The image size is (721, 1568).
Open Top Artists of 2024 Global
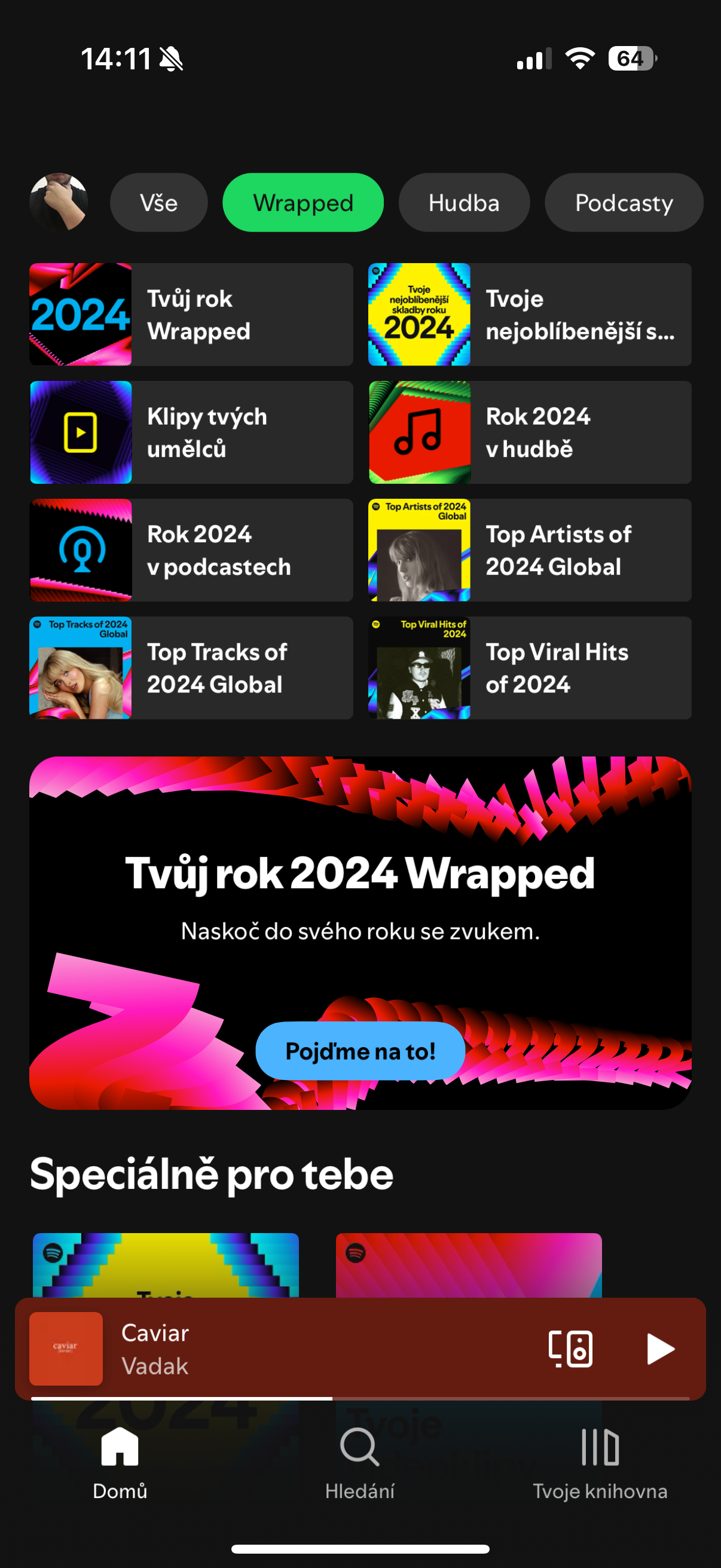(529, 550)
